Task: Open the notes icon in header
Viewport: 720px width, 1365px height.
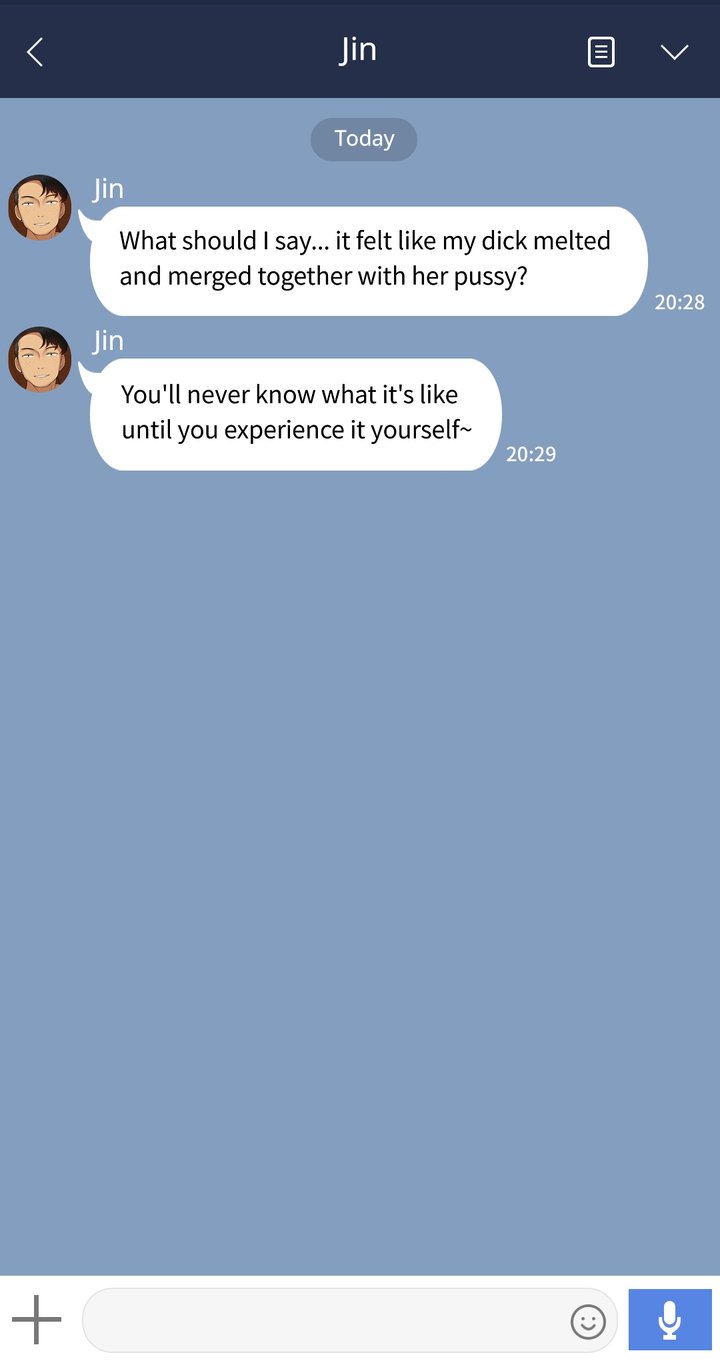Action: point(600,52)
